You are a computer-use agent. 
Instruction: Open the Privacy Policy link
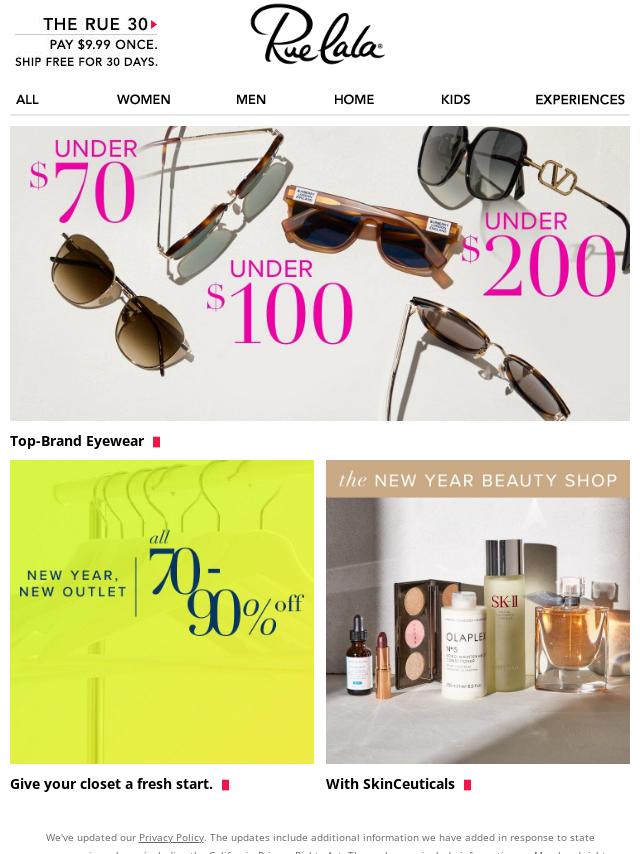pyautogui.click(x=171, y=838)
